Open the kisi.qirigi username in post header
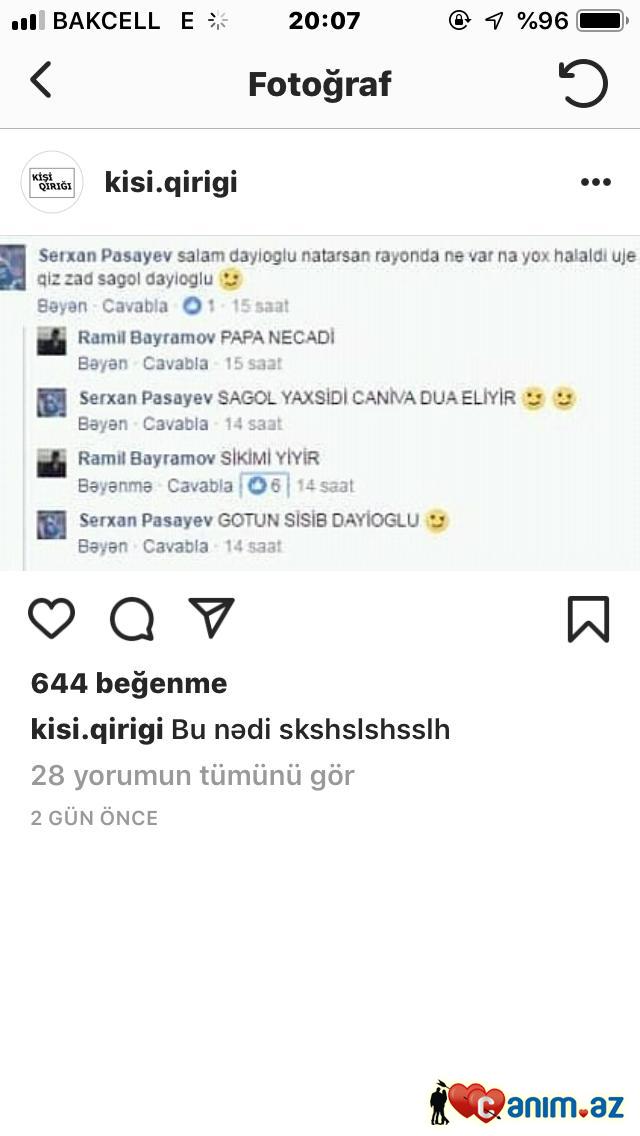 (171, 182)
